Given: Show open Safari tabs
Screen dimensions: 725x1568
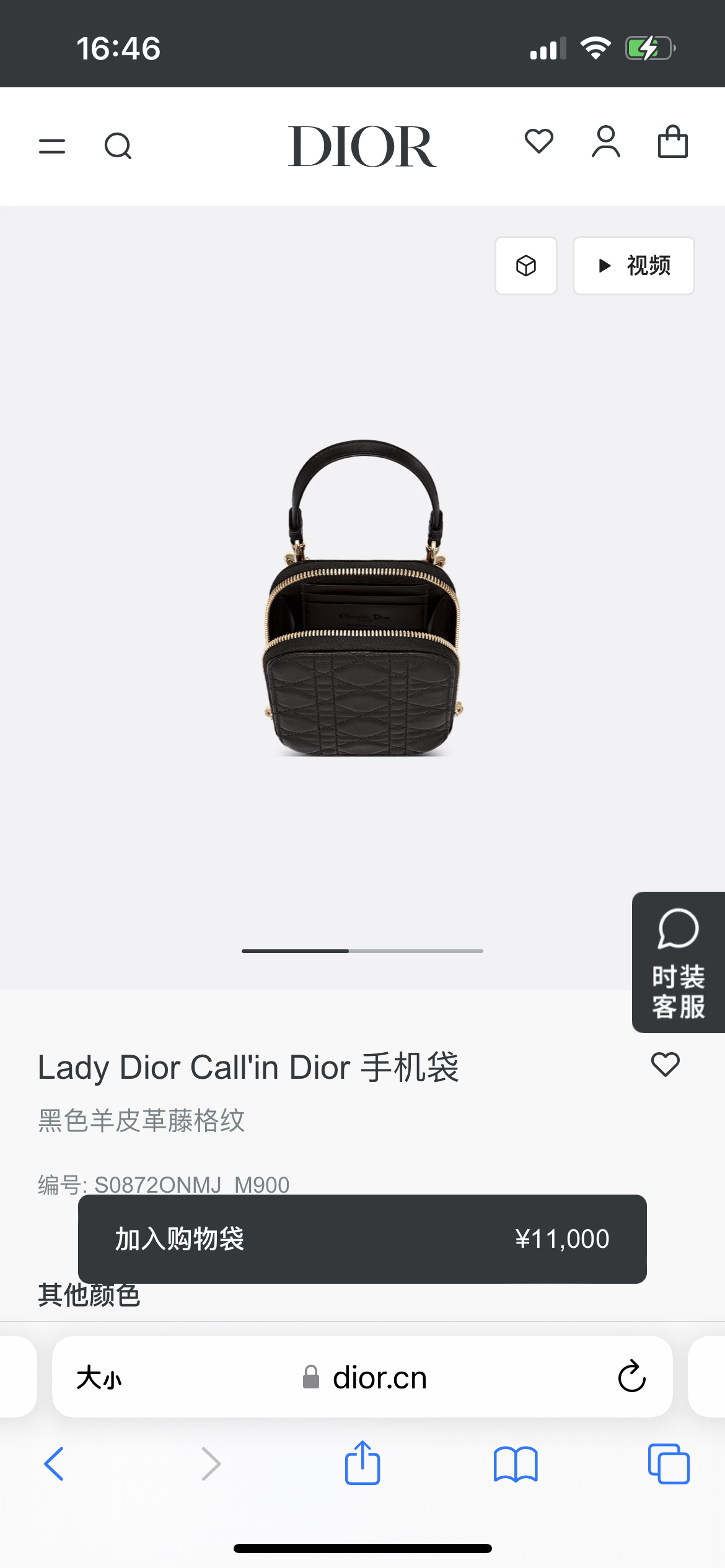Looking at the screenshot, I should coord(669,1464).
